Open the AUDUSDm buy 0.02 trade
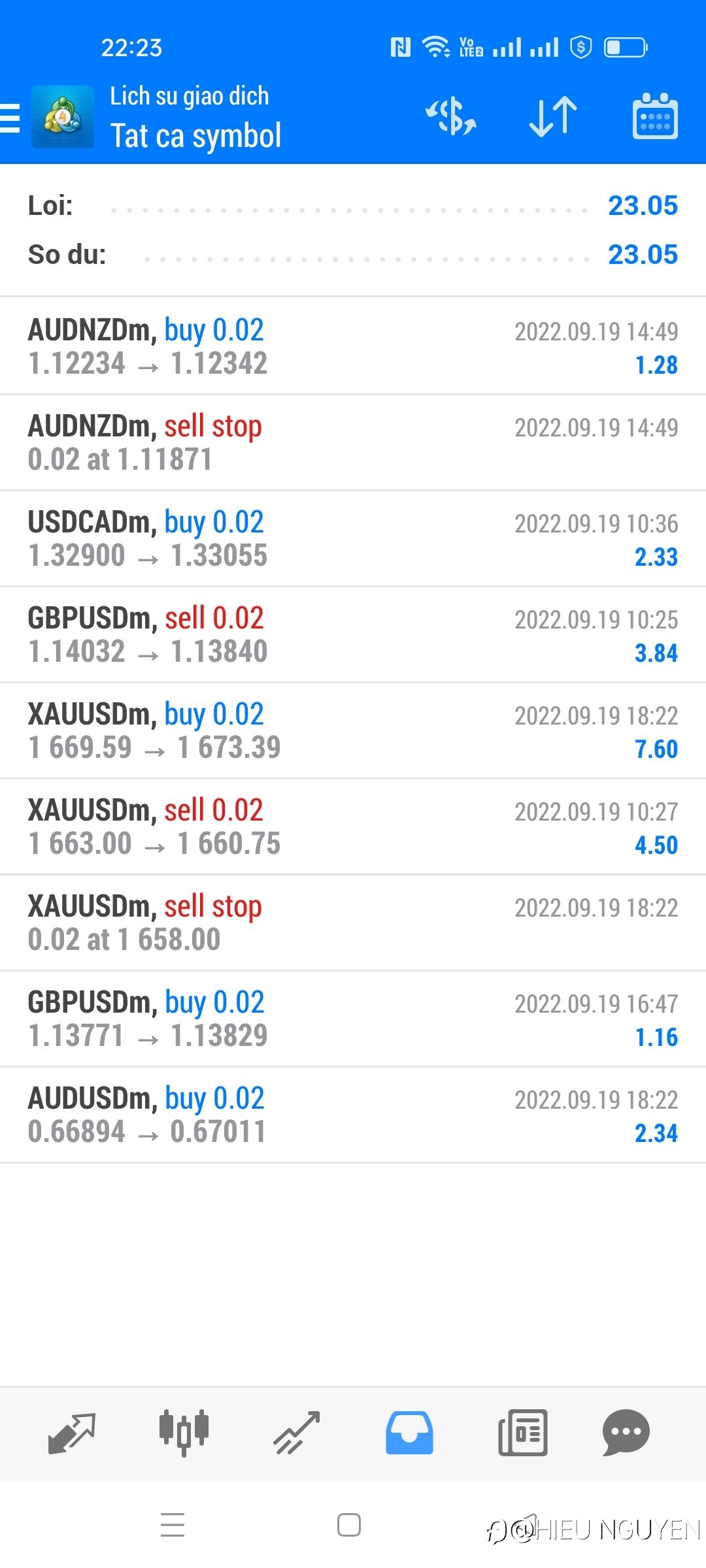 point(353,1115)
